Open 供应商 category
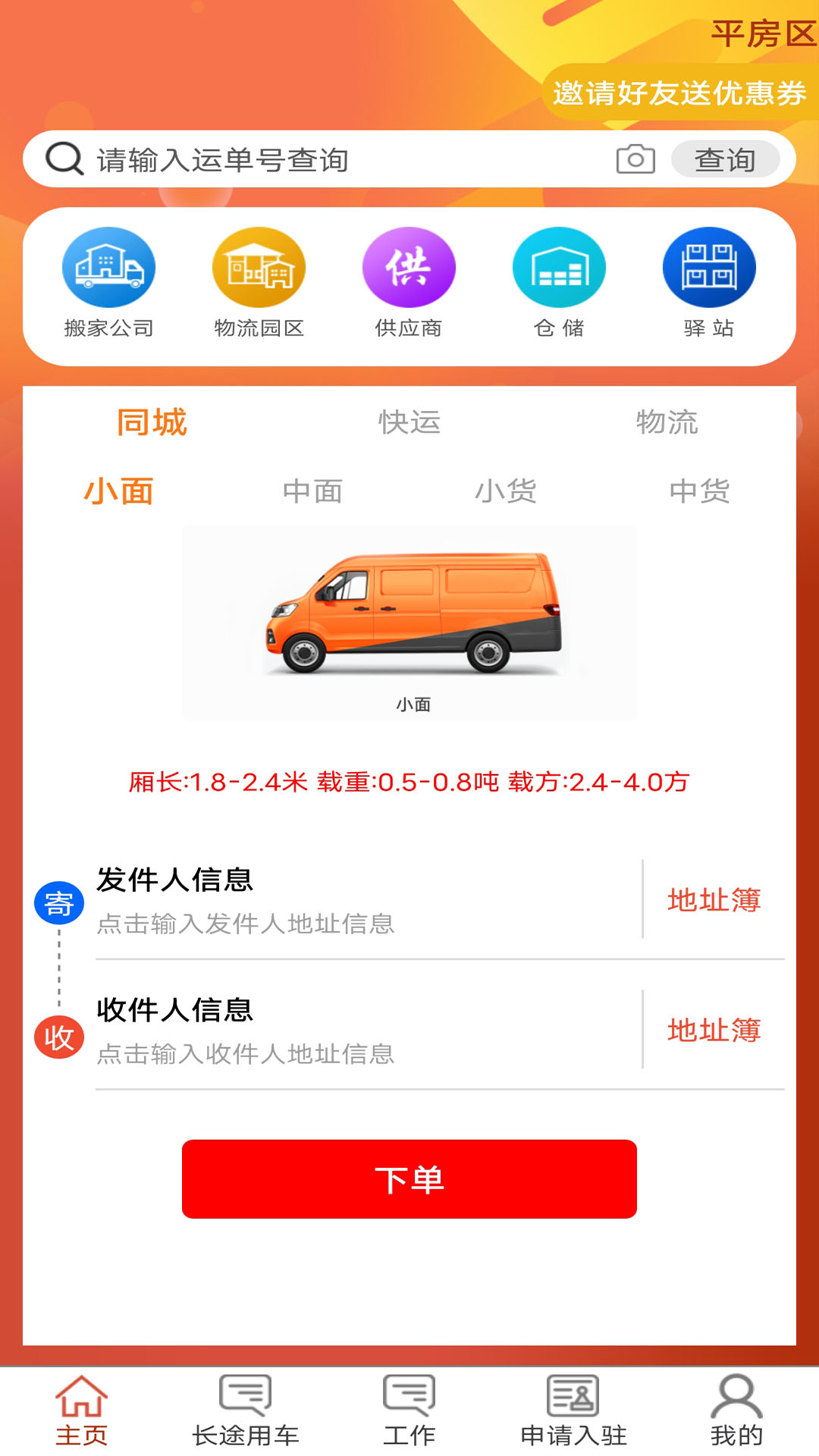Viewport: 819px width, 1456px height. tap(409, 282)
